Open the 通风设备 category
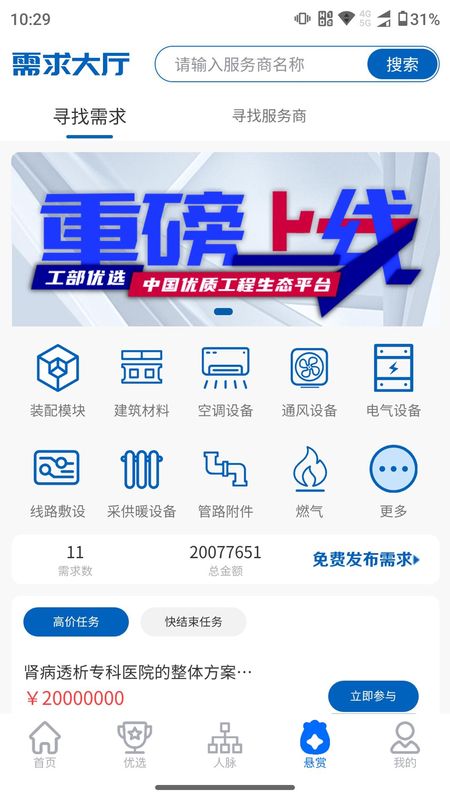The height and width of the screenshot is (800, 450). pyautogui.click(x=309, y=381)
